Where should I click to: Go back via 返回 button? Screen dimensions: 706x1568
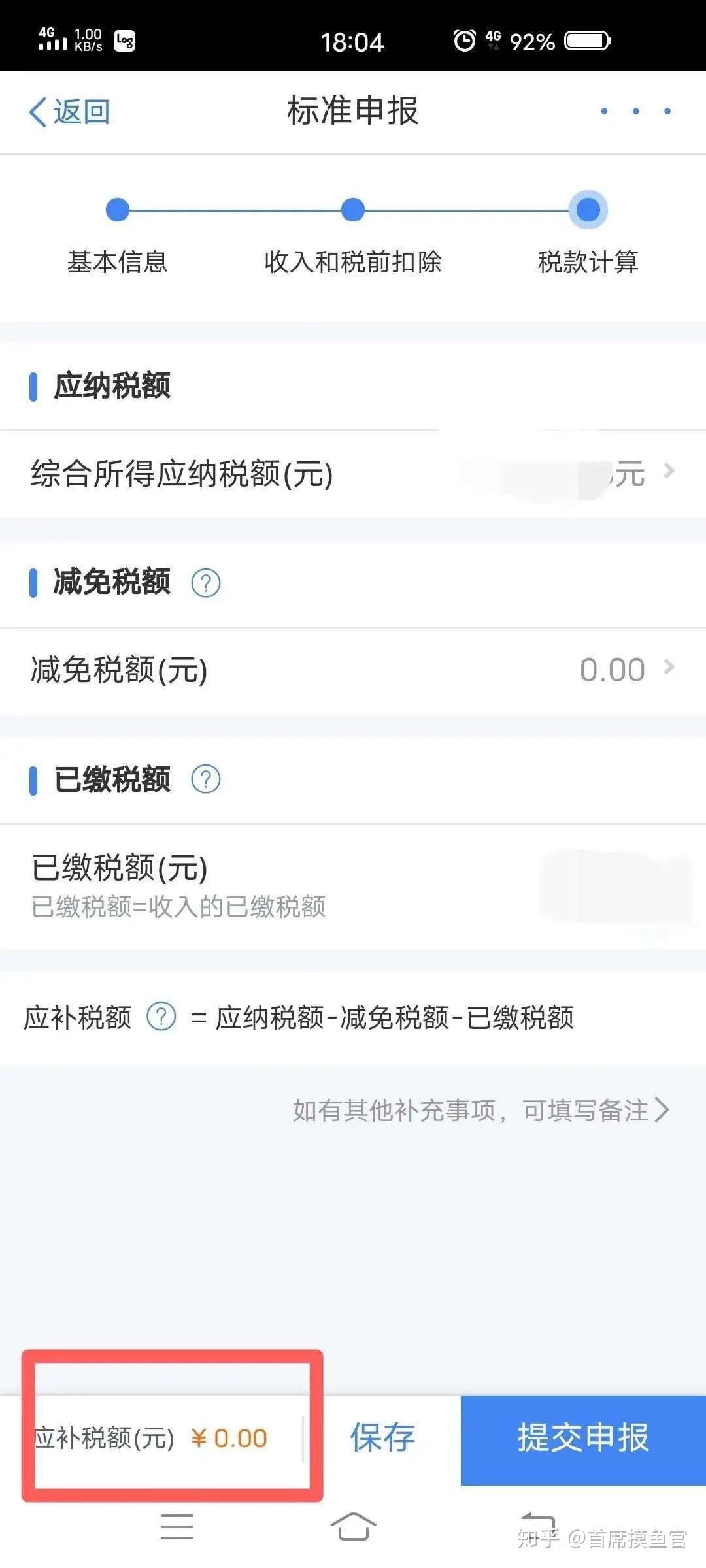[x=69, y=112]
